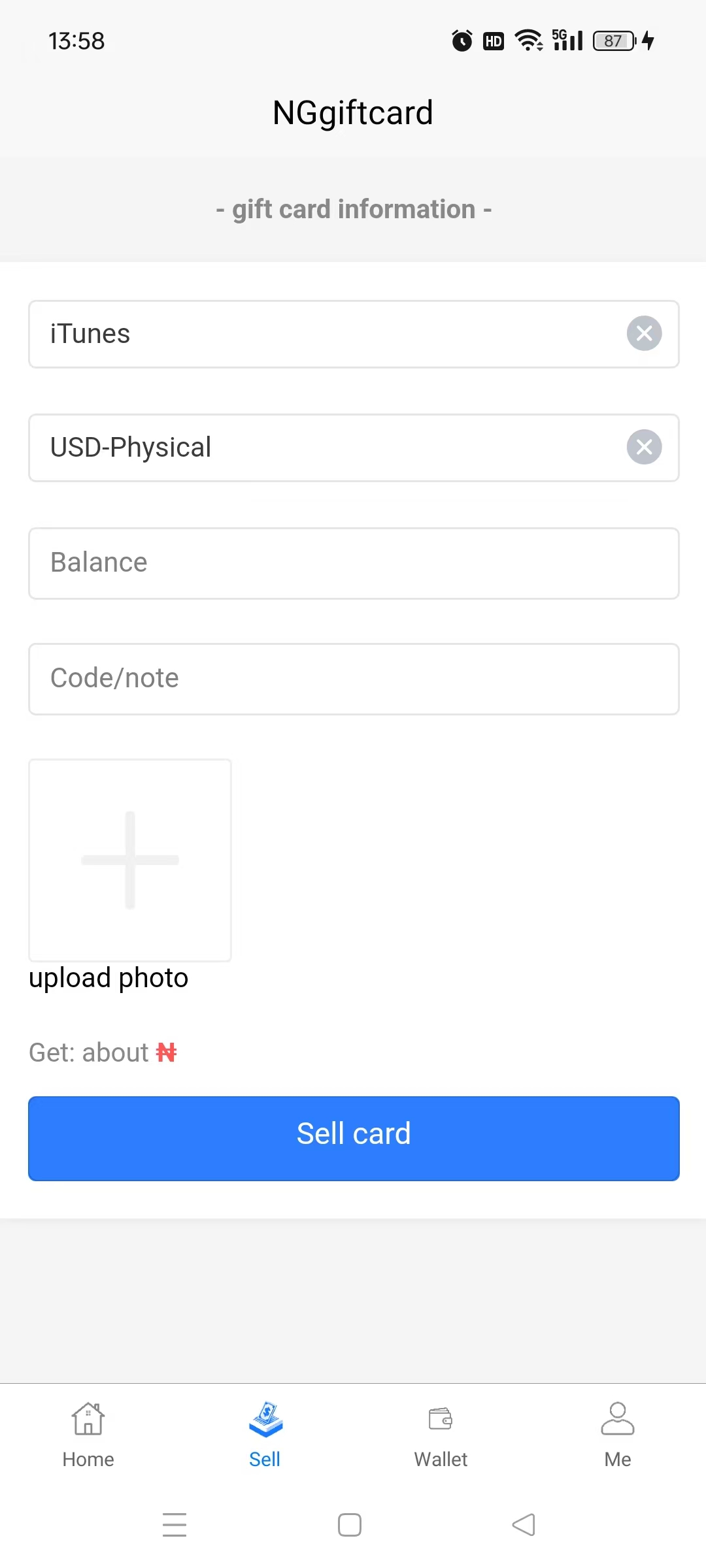Open the Wallet icon

(x=441, y=1420)
